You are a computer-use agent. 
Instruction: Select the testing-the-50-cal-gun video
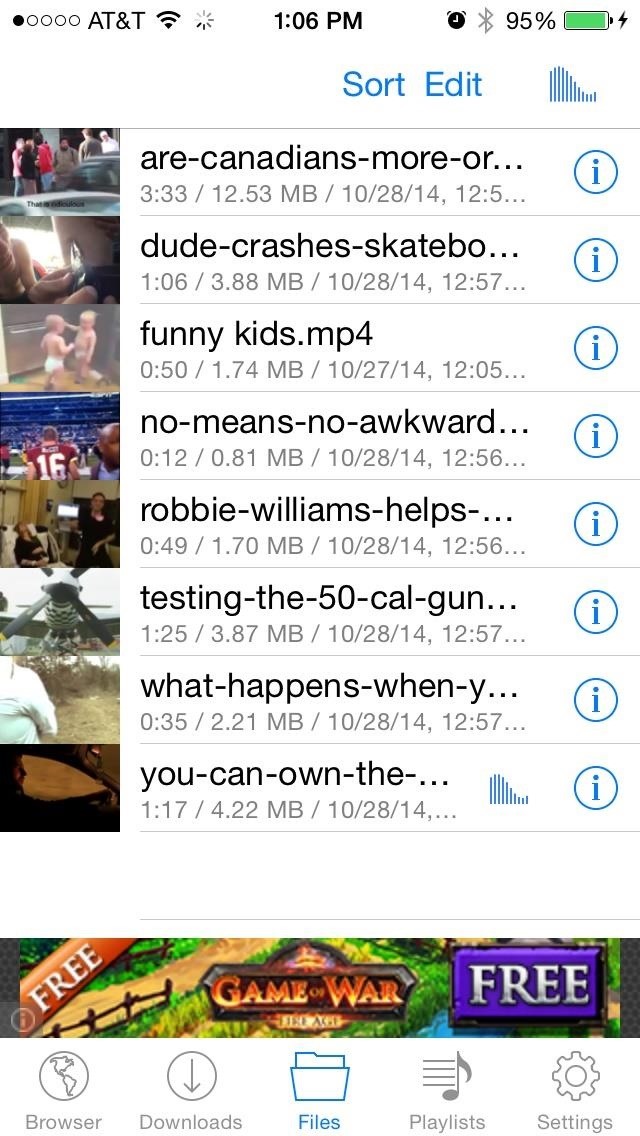[330, 612]
